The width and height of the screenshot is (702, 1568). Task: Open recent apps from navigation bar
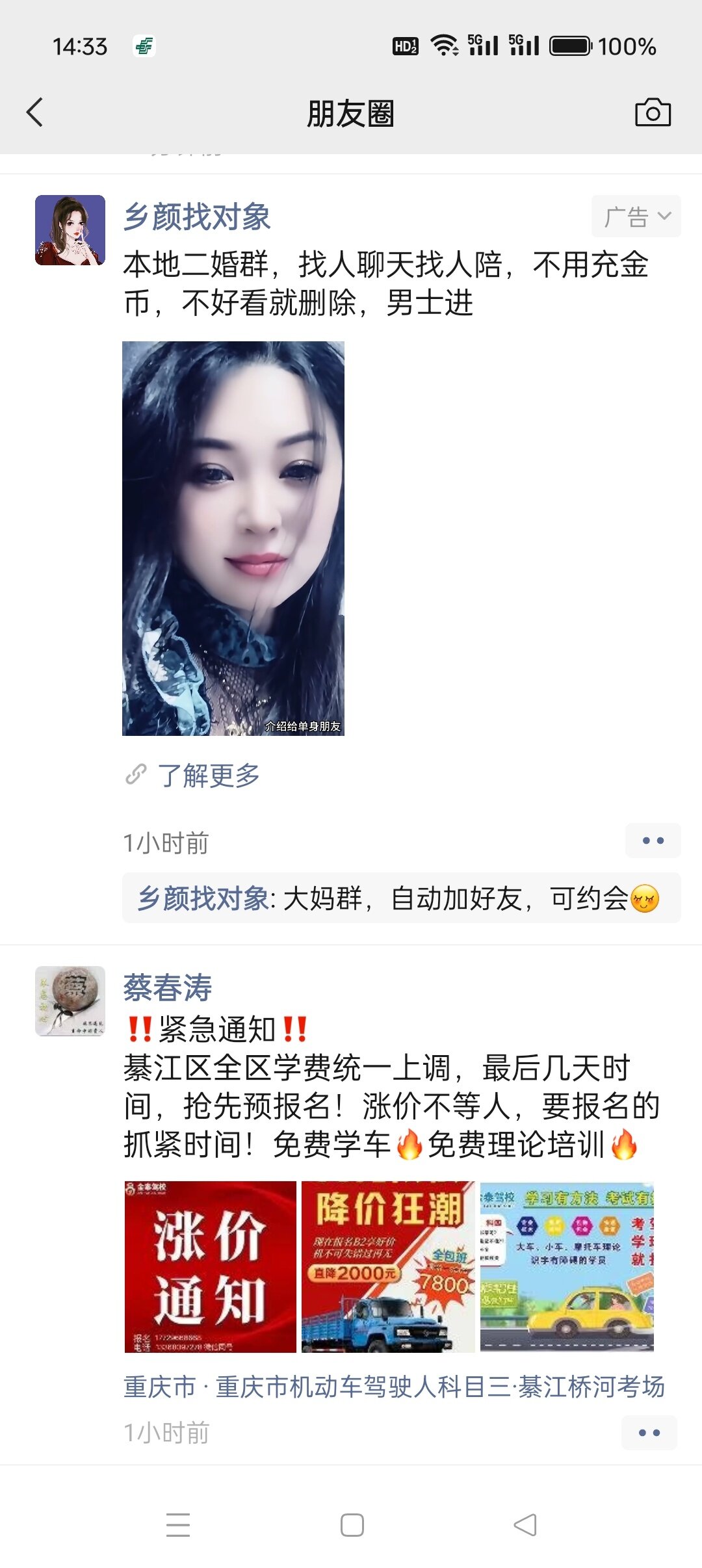click(178, 1525)
